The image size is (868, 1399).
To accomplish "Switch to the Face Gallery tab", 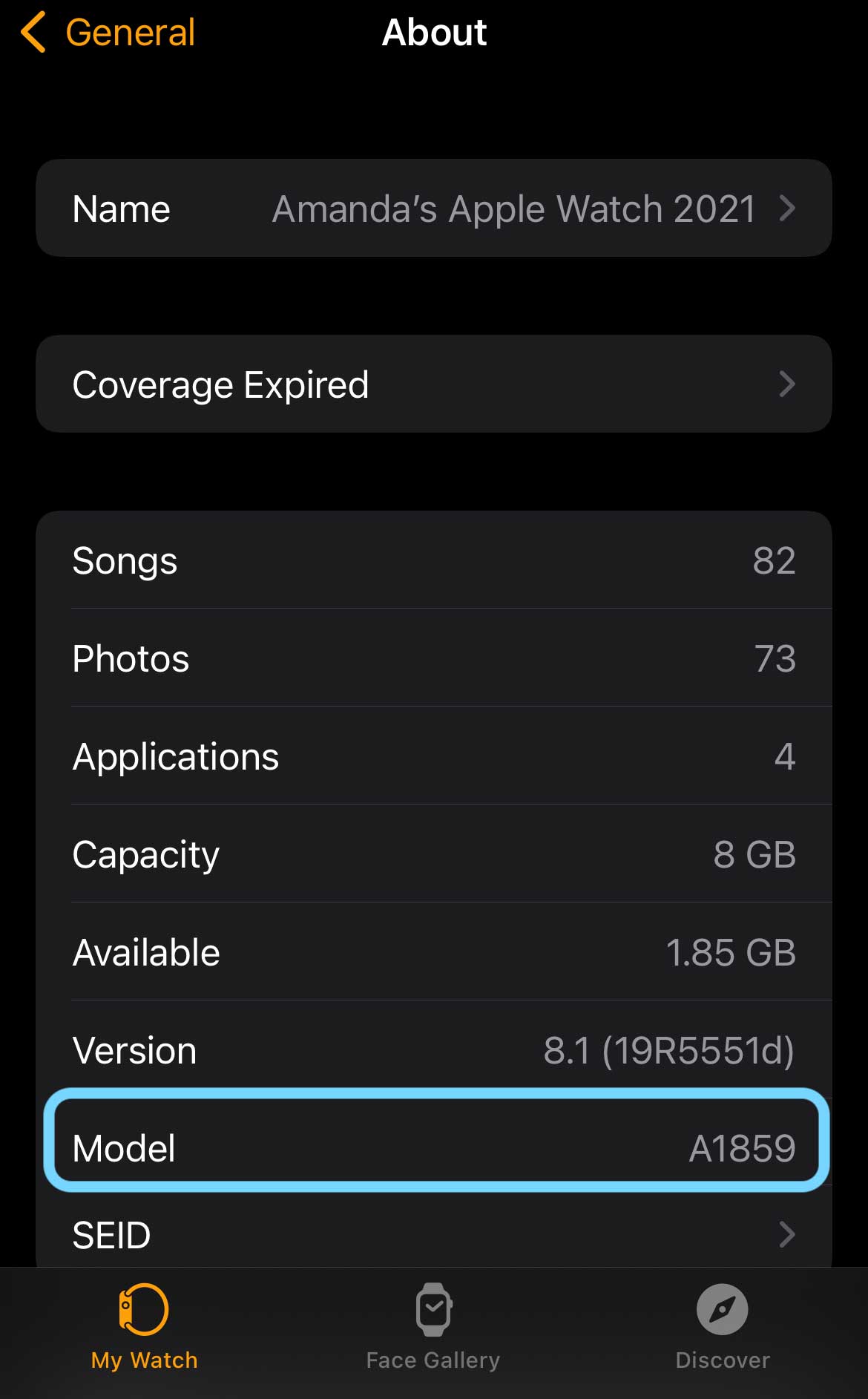I will point(433,1328).
